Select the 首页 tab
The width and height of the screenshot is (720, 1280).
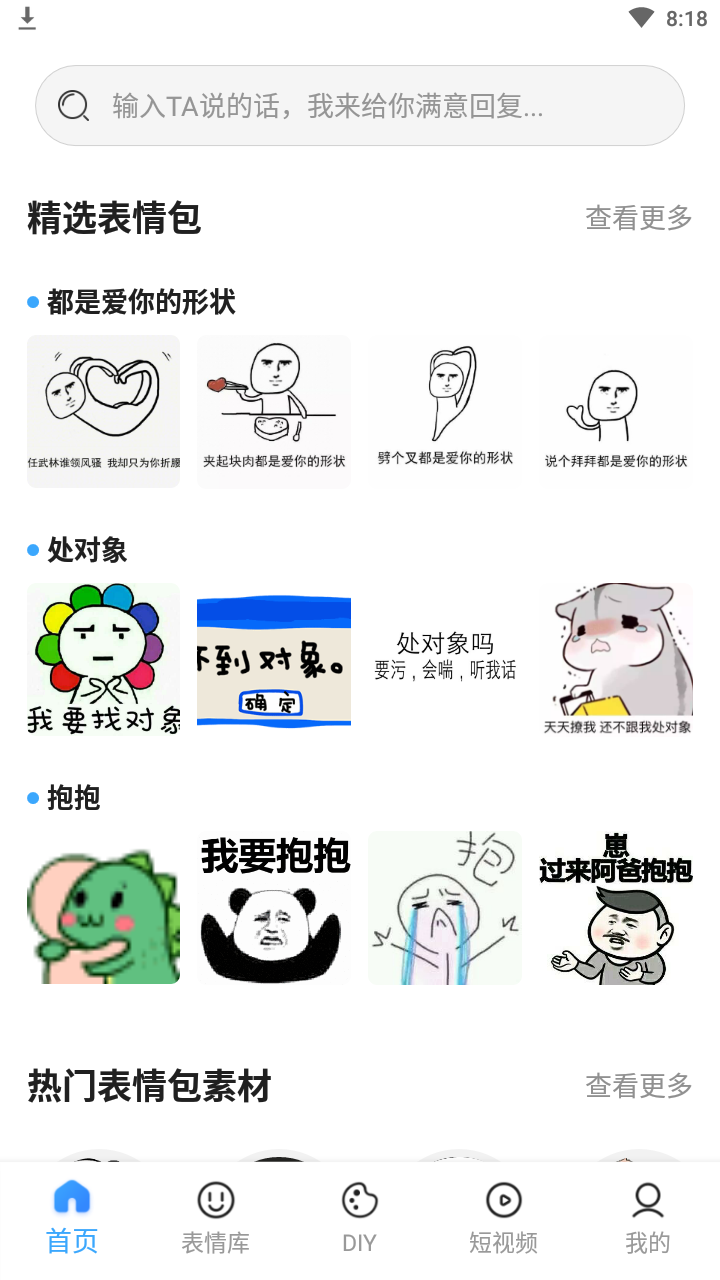click(x=72, y=1218)
